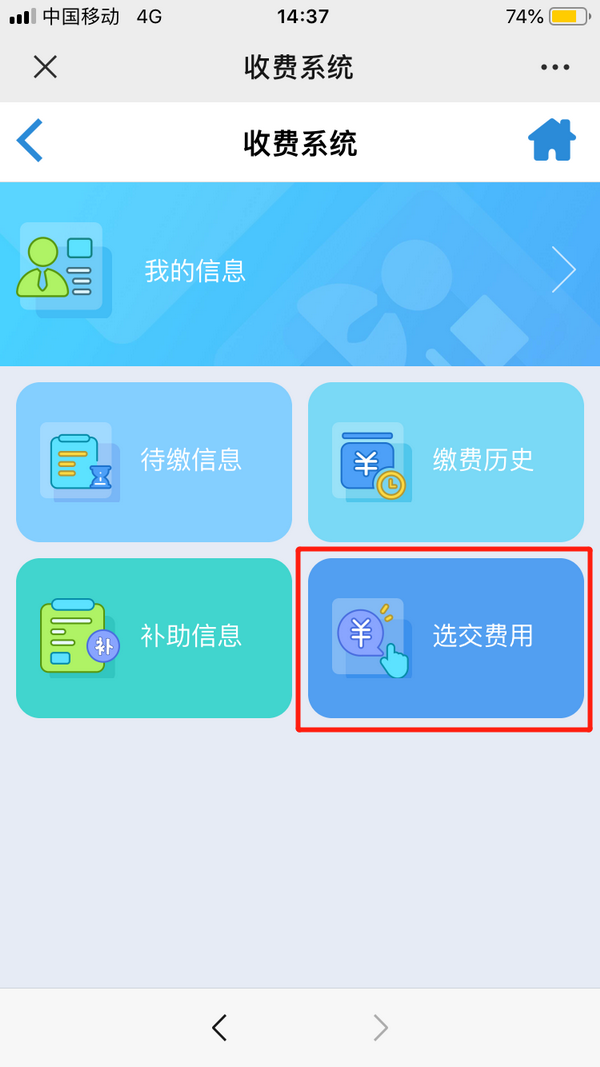
Task: Open the three-dot overflow menu
Action: 555,67
